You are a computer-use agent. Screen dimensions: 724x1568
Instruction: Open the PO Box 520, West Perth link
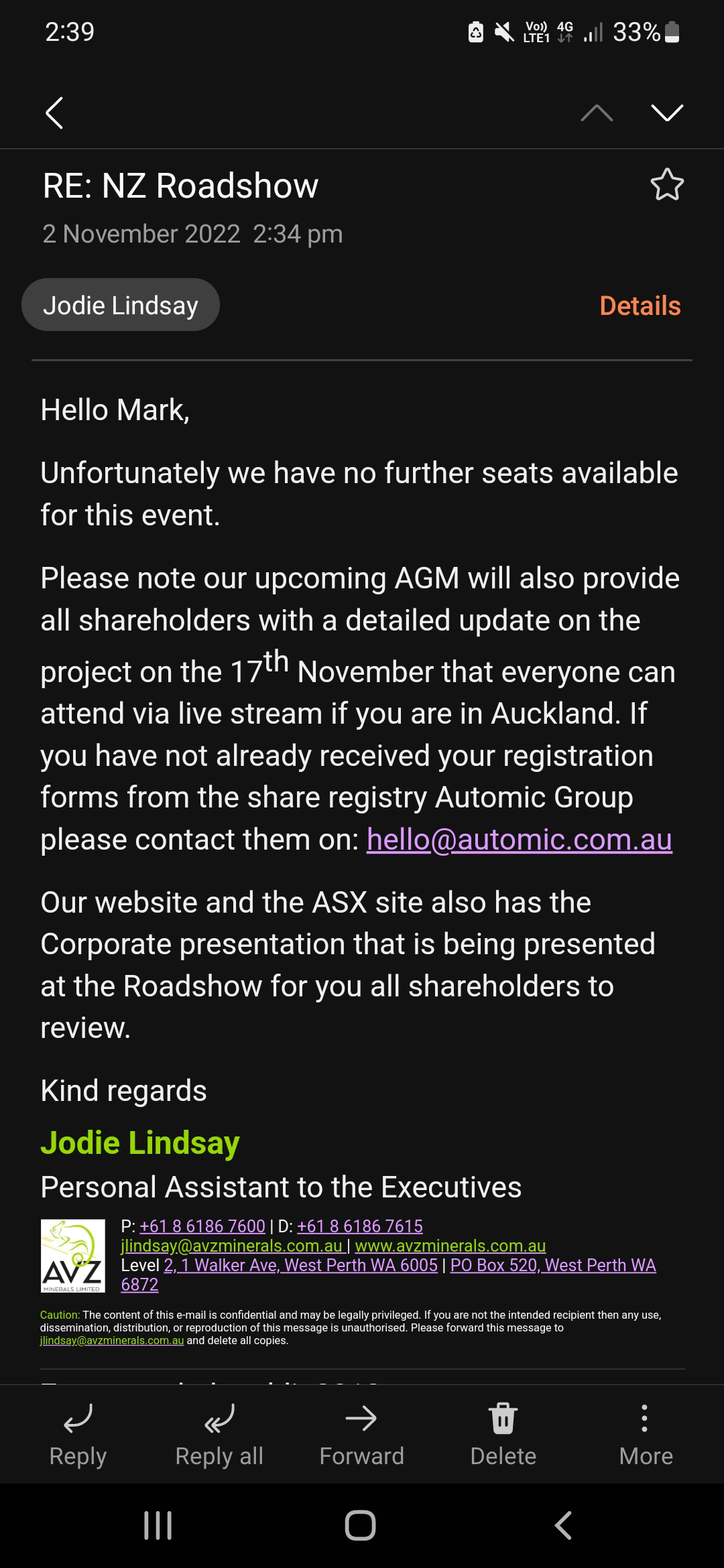tap(552, 1265)
